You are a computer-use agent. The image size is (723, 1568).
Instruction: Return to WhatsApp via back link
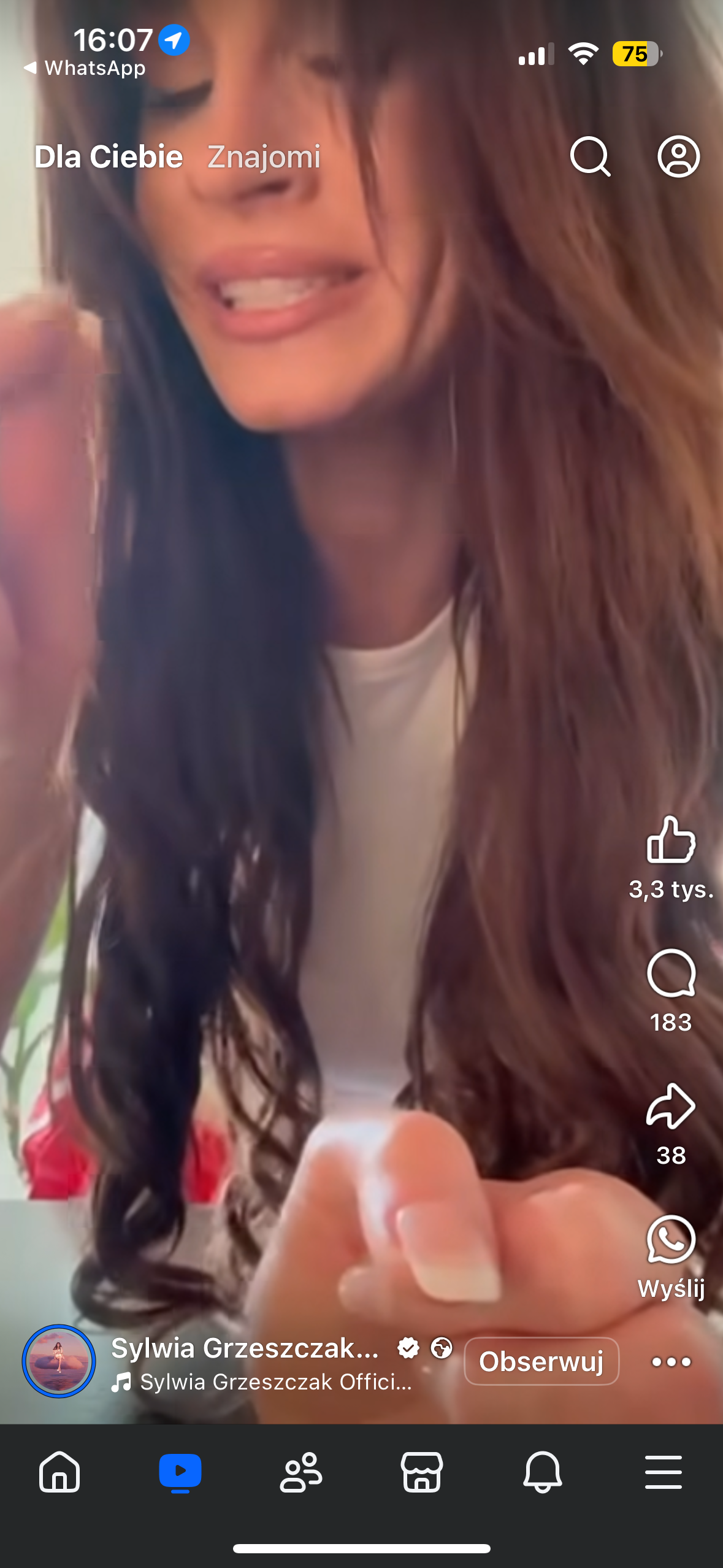point(86,68)
